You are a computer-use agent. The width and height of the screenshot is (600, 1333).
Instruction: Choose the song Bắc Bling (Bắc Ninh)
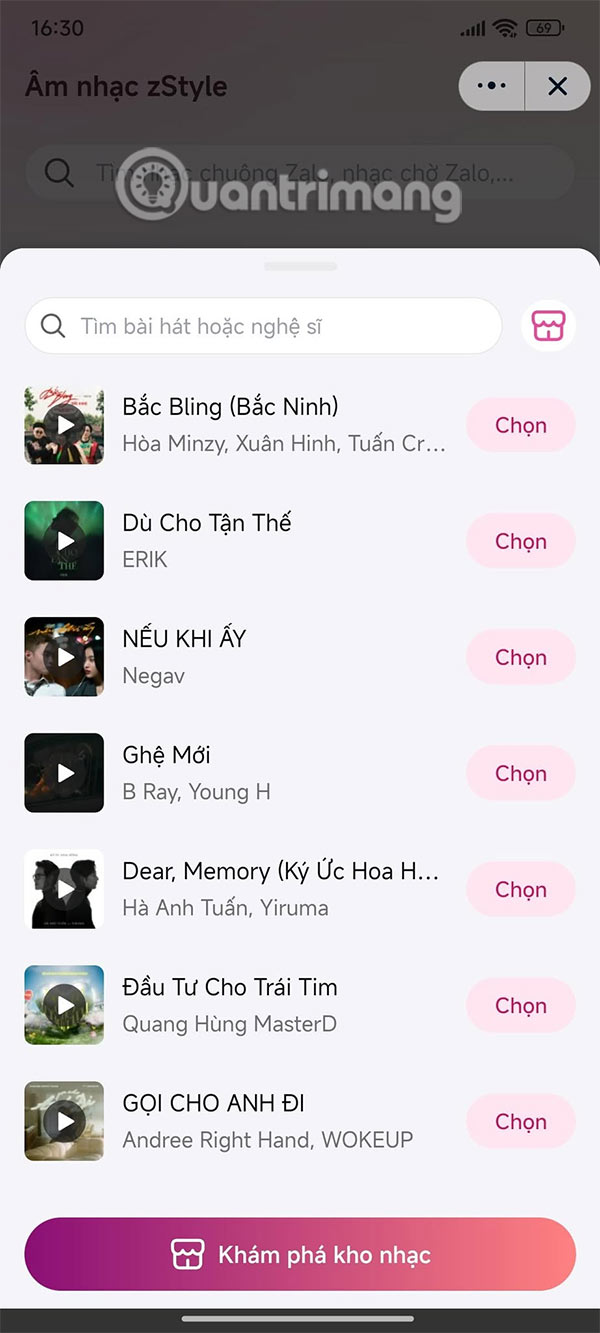520,425
